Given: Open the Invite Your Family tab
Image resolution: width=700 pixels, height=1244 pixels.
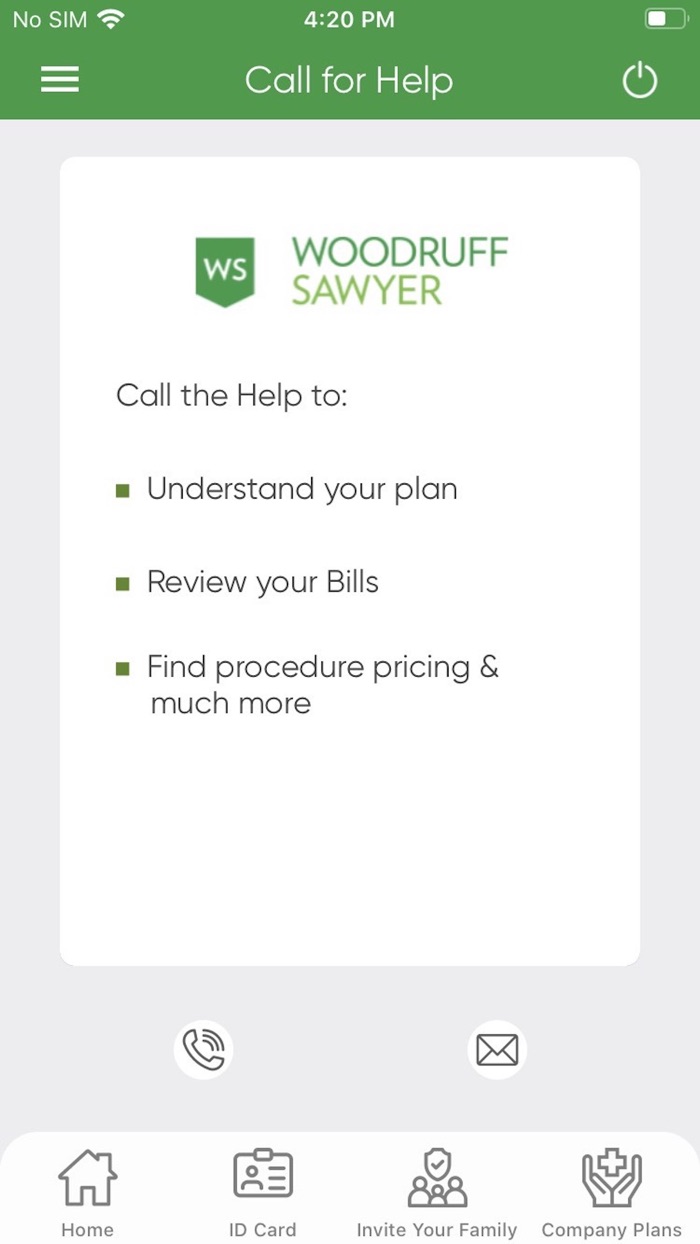Looking at the screenshot, I should click(x=437, y=1193).
